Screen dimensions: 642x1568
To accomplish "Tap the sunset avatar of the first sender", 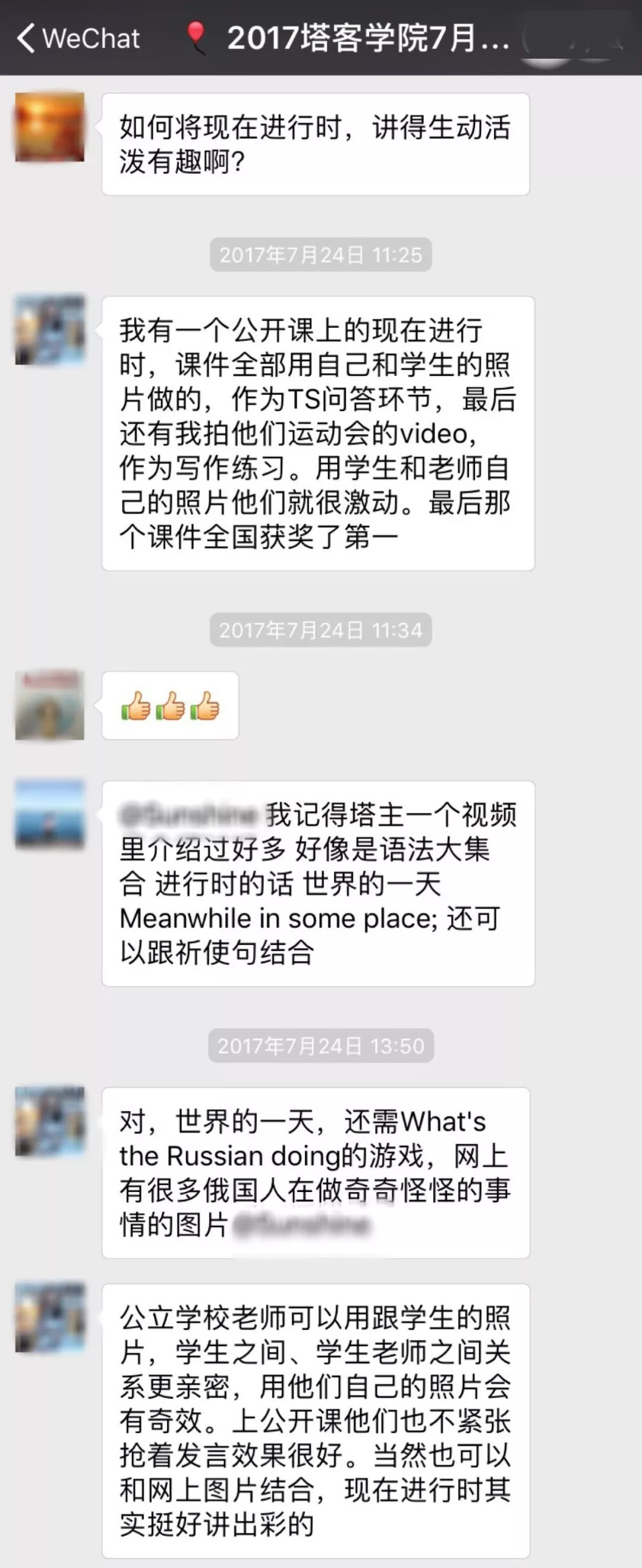I will pyautogui.click(x=51, y=126).
